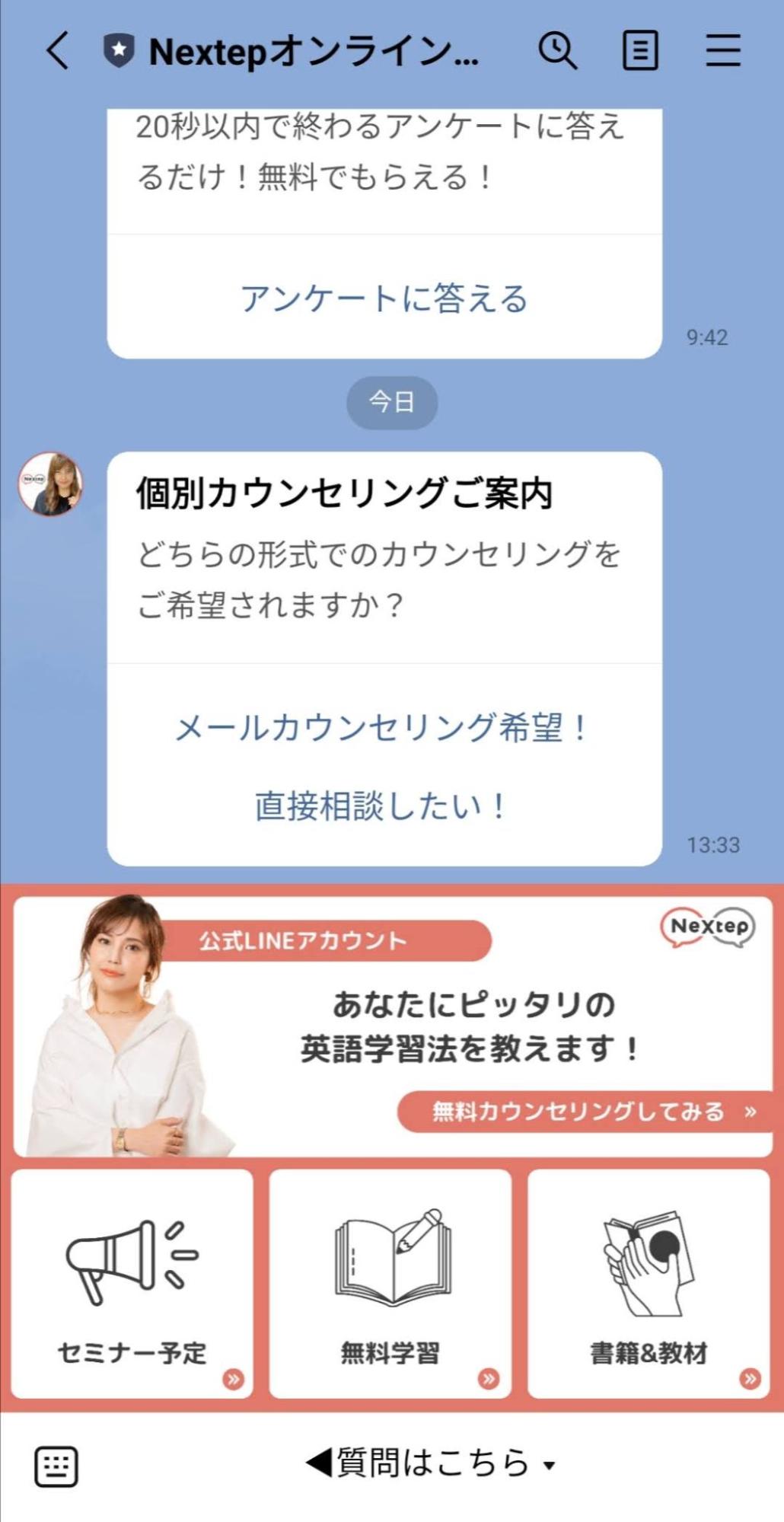Open the sender's profile picture
Image resolution: width=784 pixels, height=1522 pixels.
click(x=49, y=484)
